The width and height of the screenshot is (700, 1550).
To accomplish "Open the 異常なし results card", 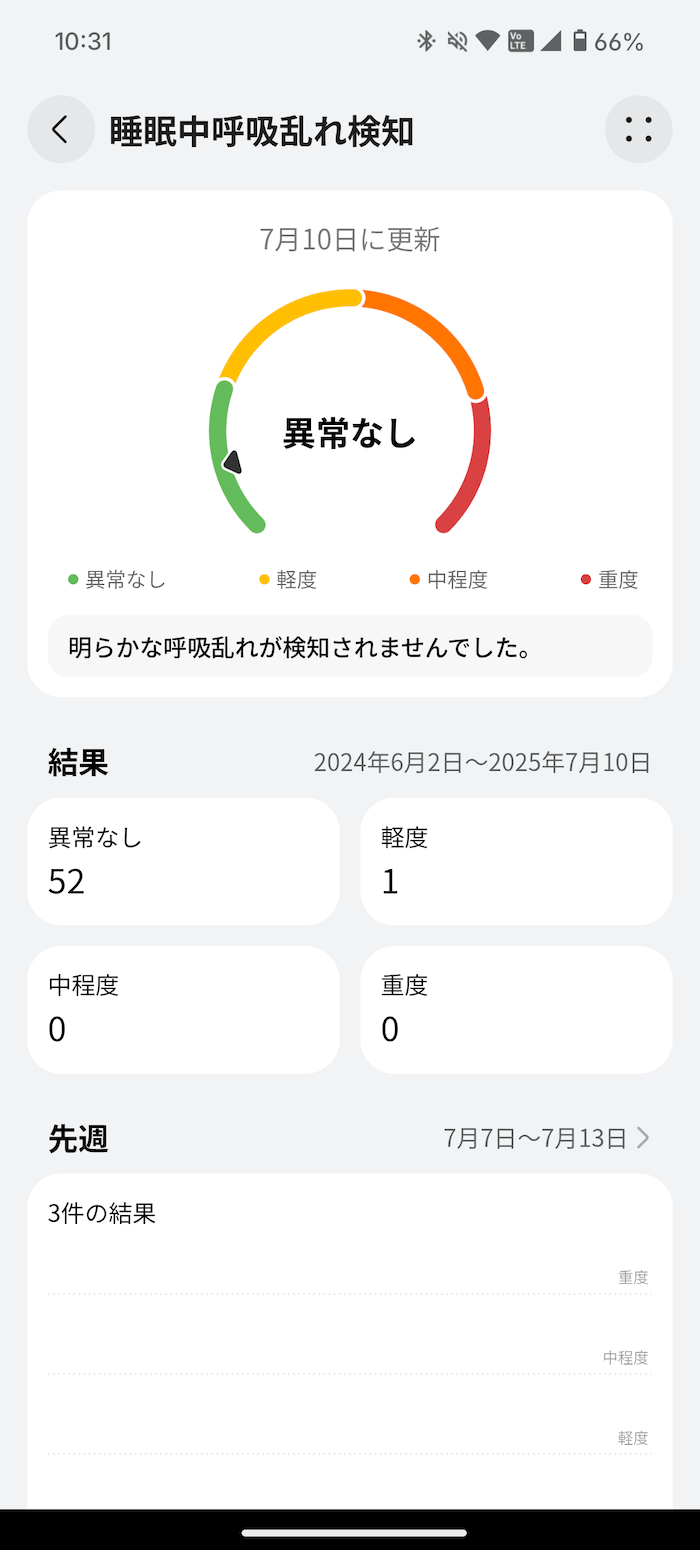I will tap(183, 861).
